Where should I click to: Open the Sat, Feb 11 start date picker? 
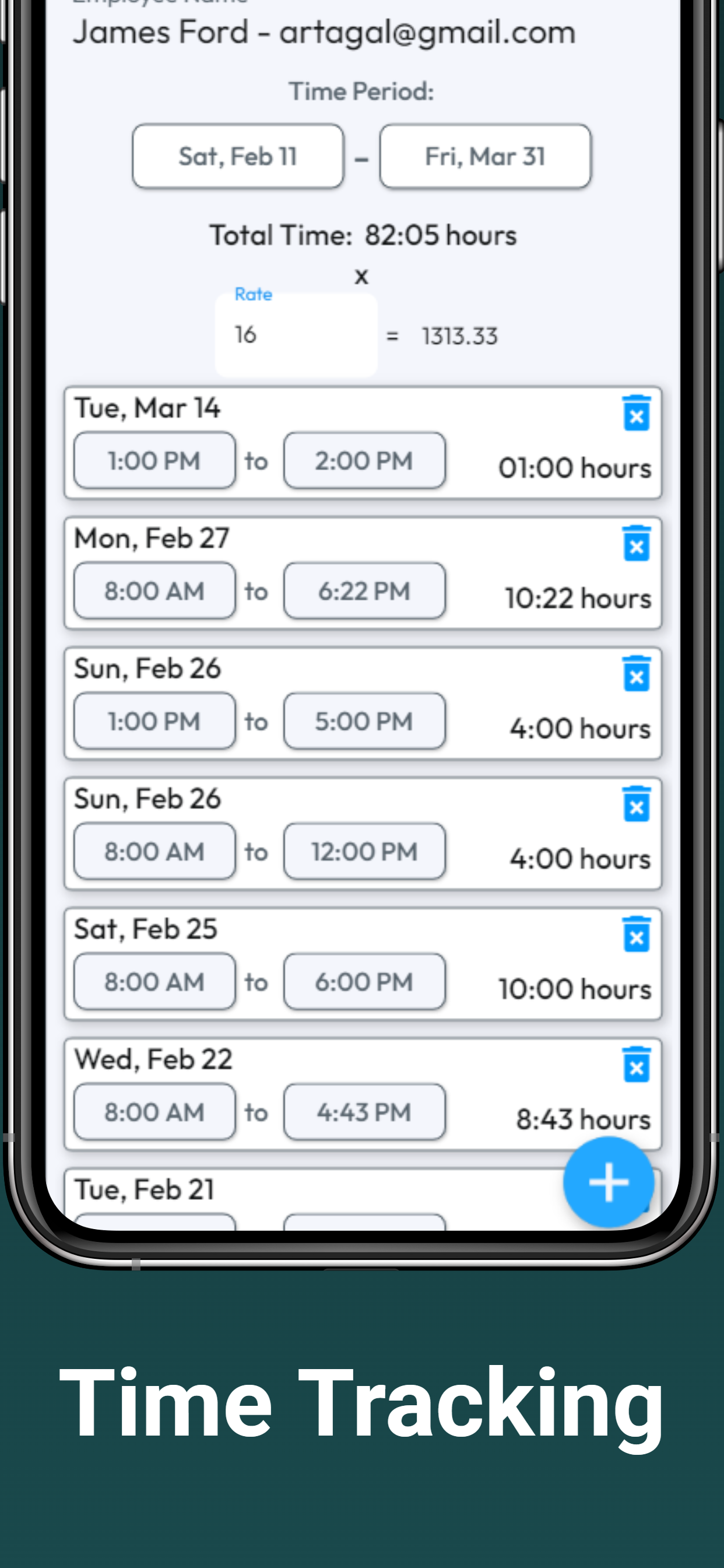(237, 156)
